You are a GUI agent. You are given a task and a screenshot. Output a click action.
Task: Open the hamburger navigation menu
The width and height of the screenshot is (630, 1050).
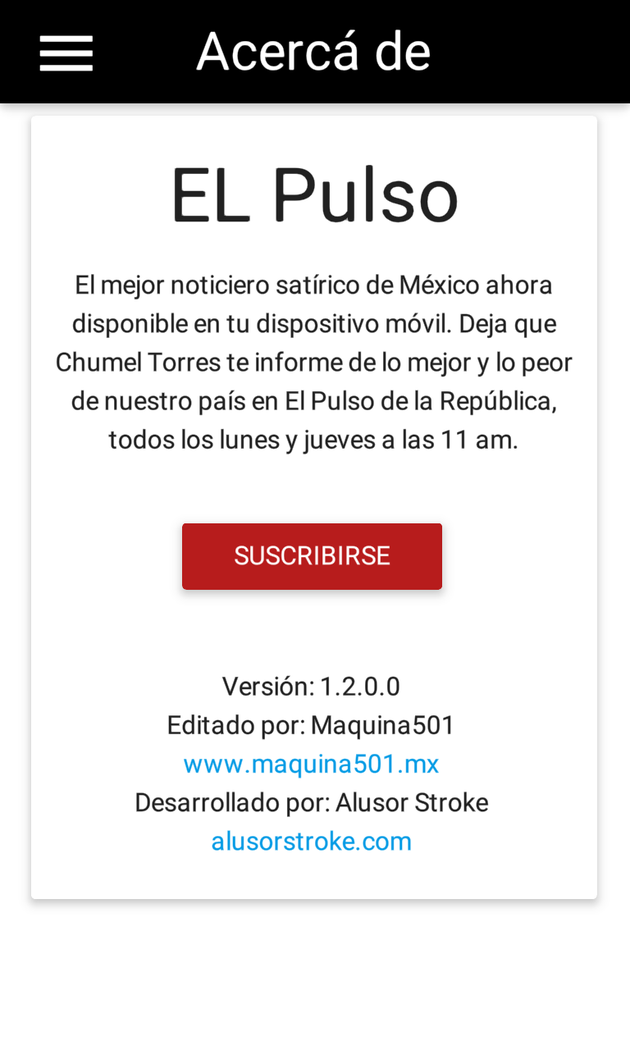pyautogui.click(x=66, y=53)
